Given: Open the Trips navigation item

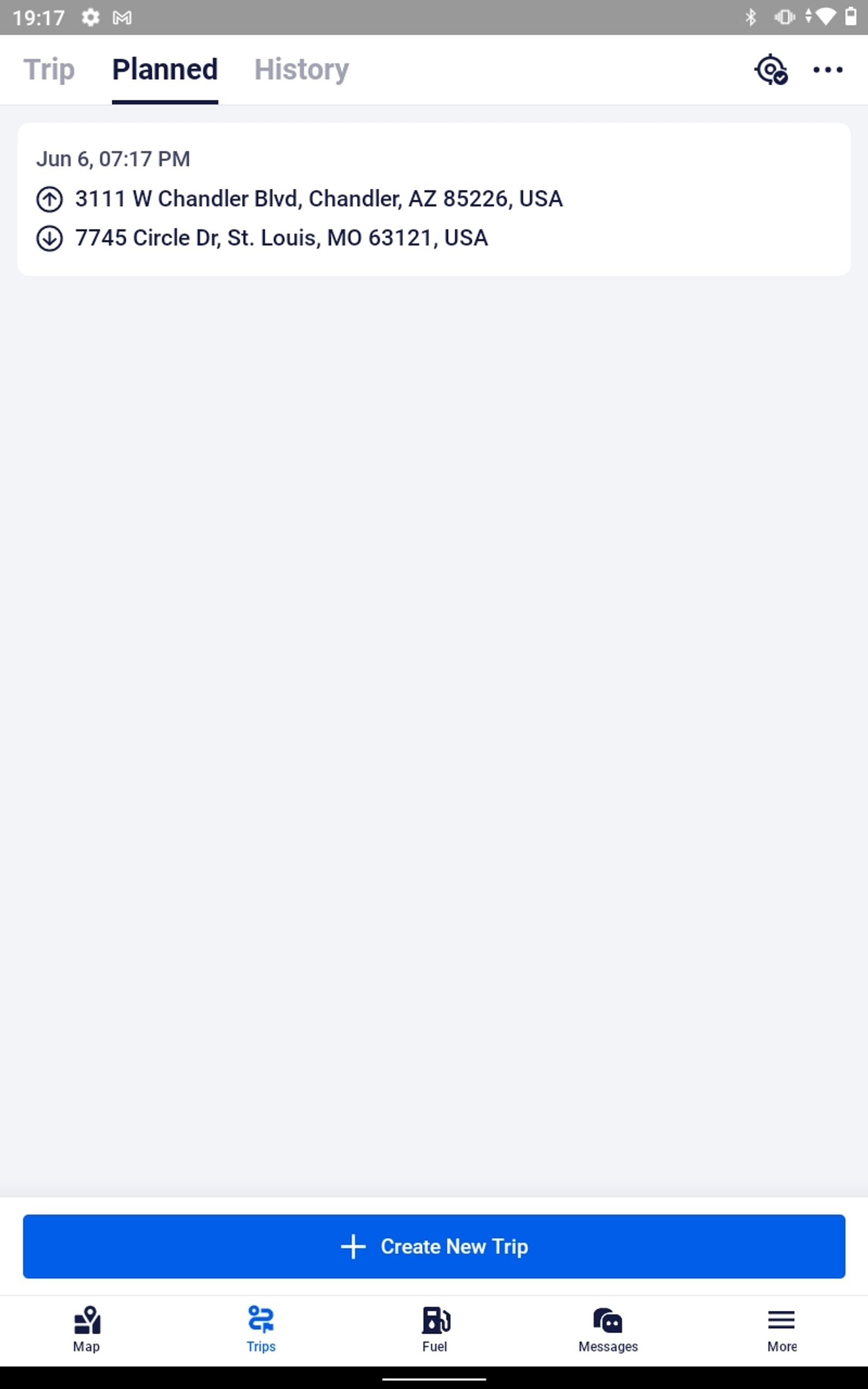Looking at the screenshot, I should coord(260,1329).
